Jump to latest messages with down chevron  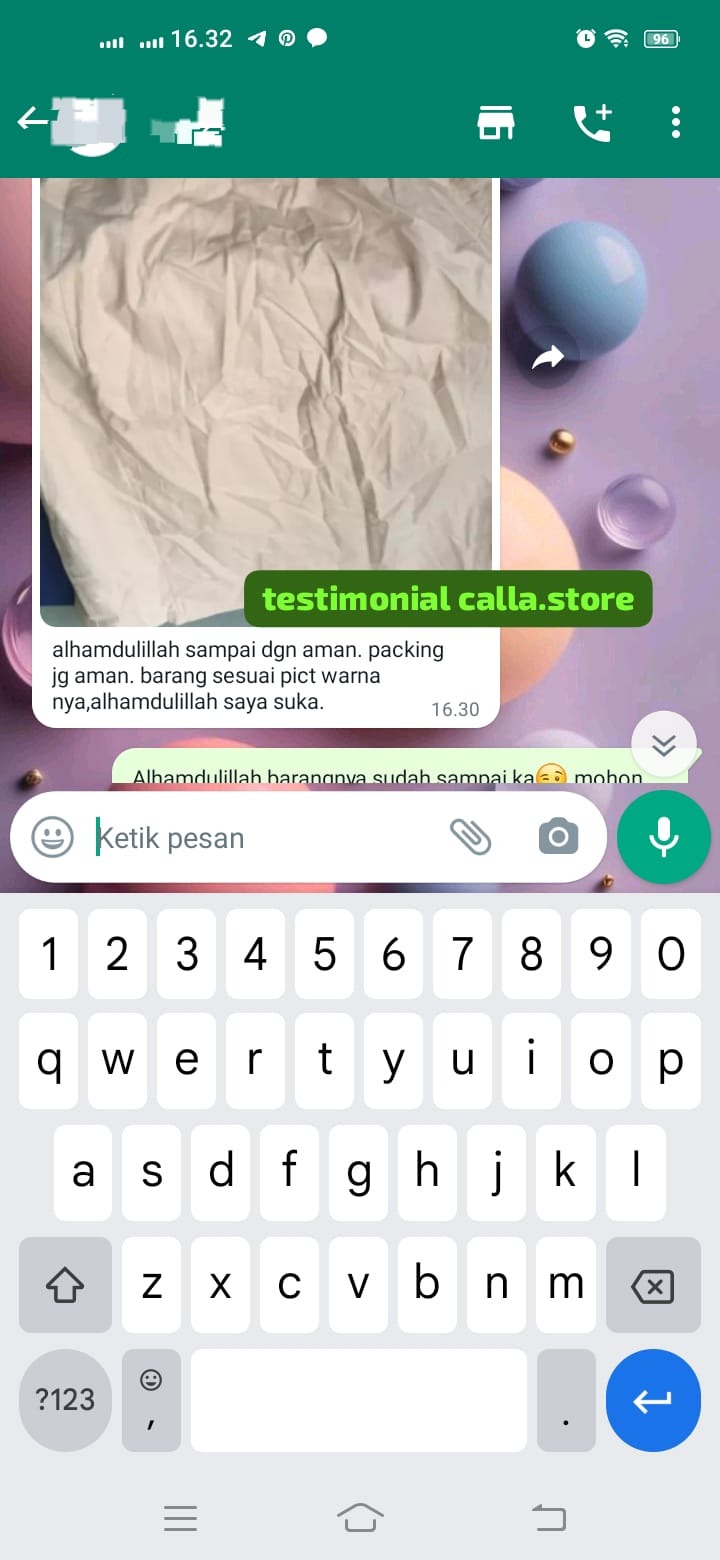(664, 745)
